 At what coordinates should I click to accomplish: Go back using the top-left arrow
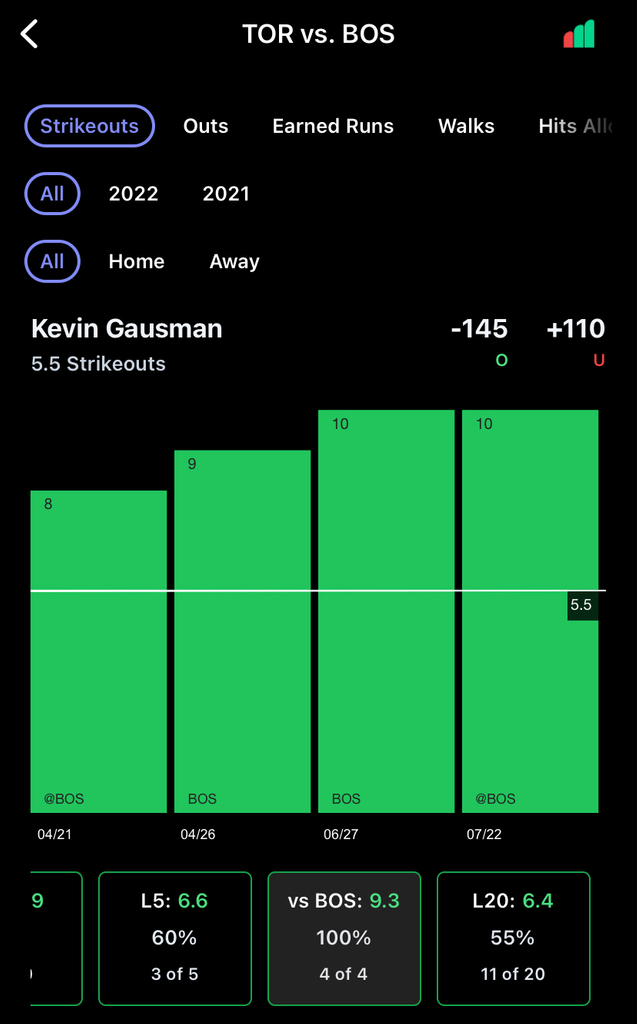[30, 34]
